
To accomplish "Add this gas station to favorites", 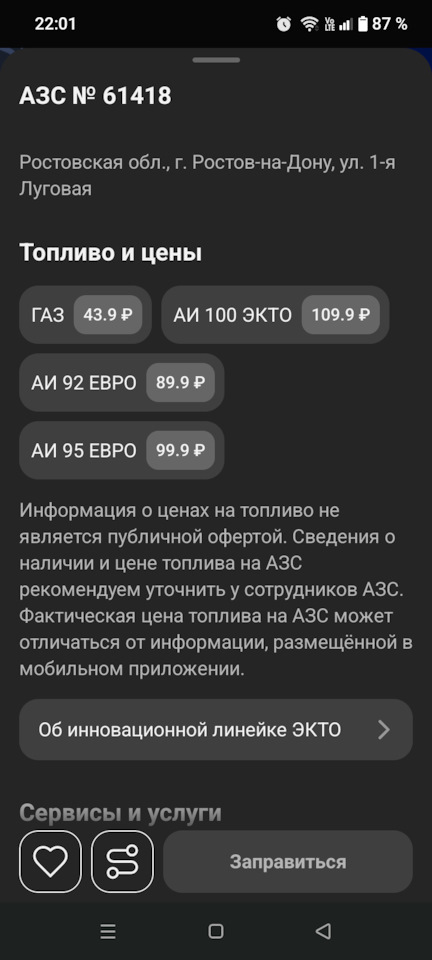I will tap(50, 861).
